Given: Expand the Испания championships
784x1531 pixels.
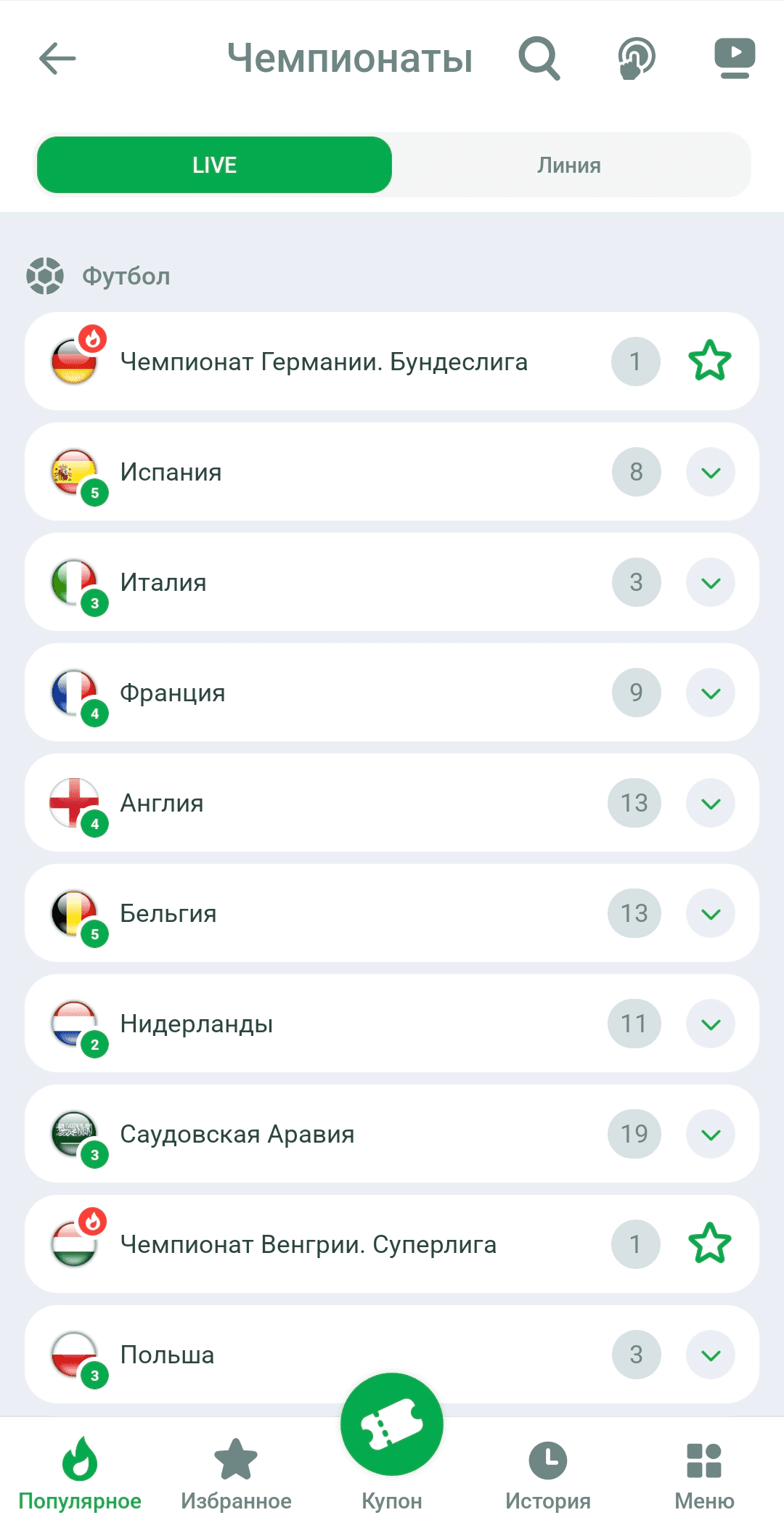Looking at the screenshot, I should pyautogui.click(x=711, y=473).
